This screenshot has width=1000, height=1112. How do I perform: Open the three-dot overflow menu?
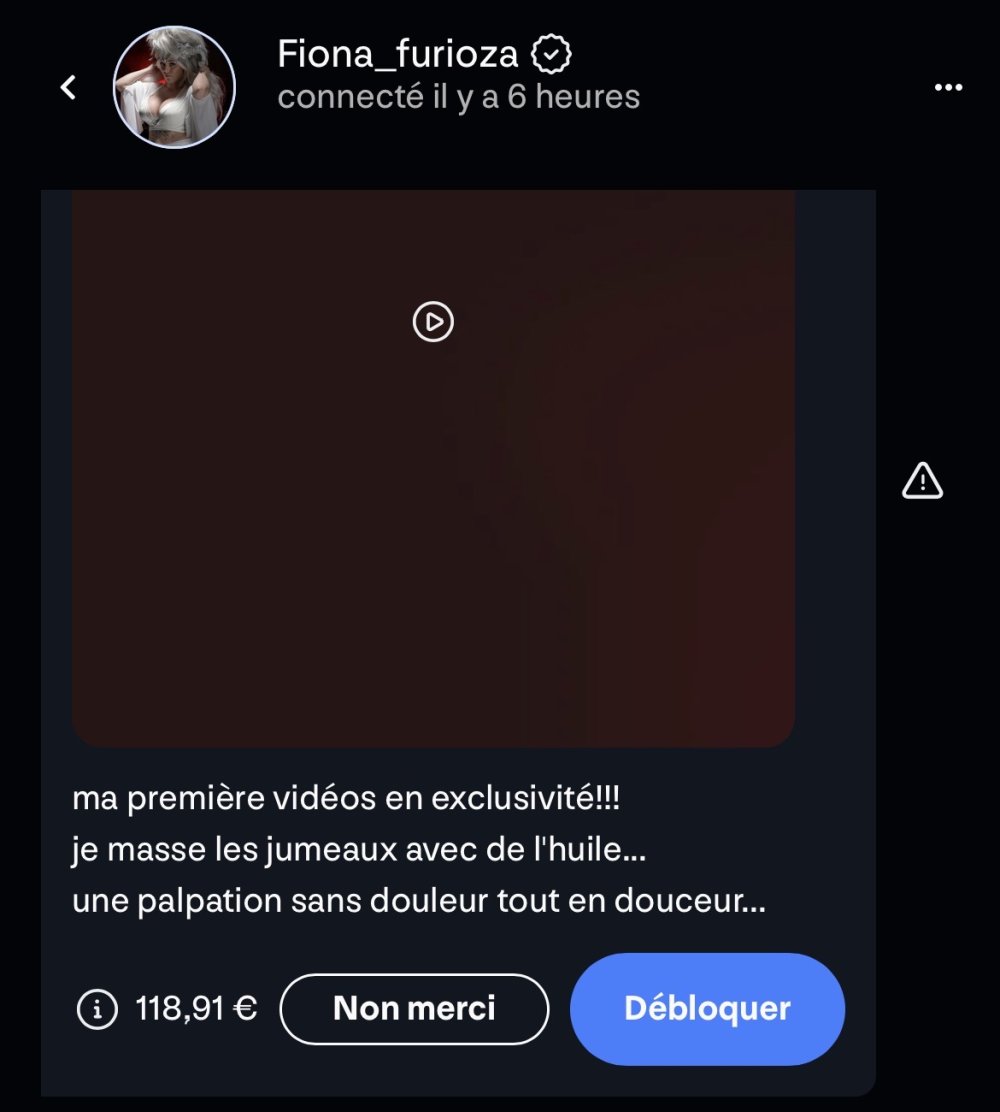[947, 88]
